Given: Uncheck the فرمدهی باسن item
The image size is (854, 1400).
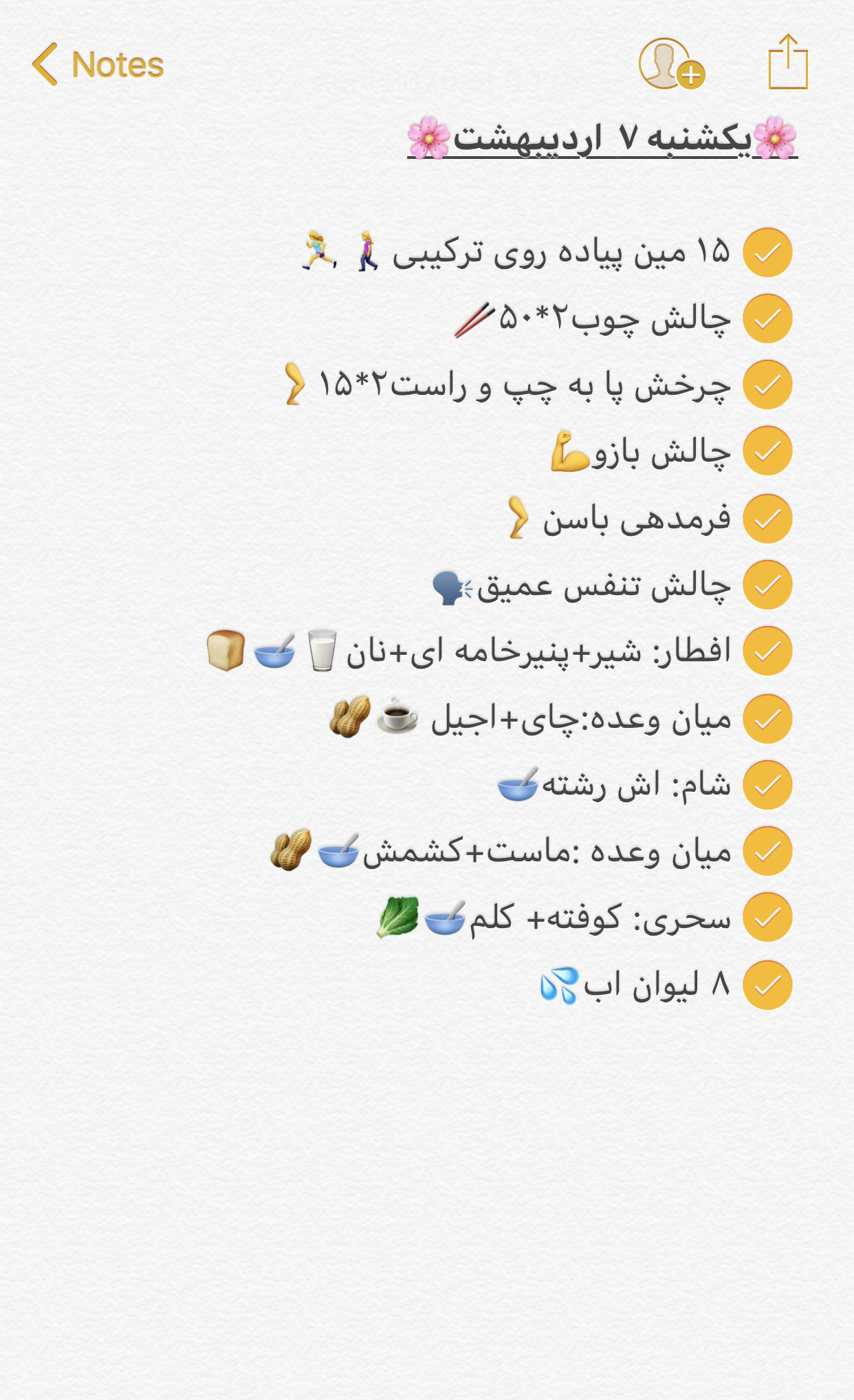Looking at the screenshot, I should [767, 519].
